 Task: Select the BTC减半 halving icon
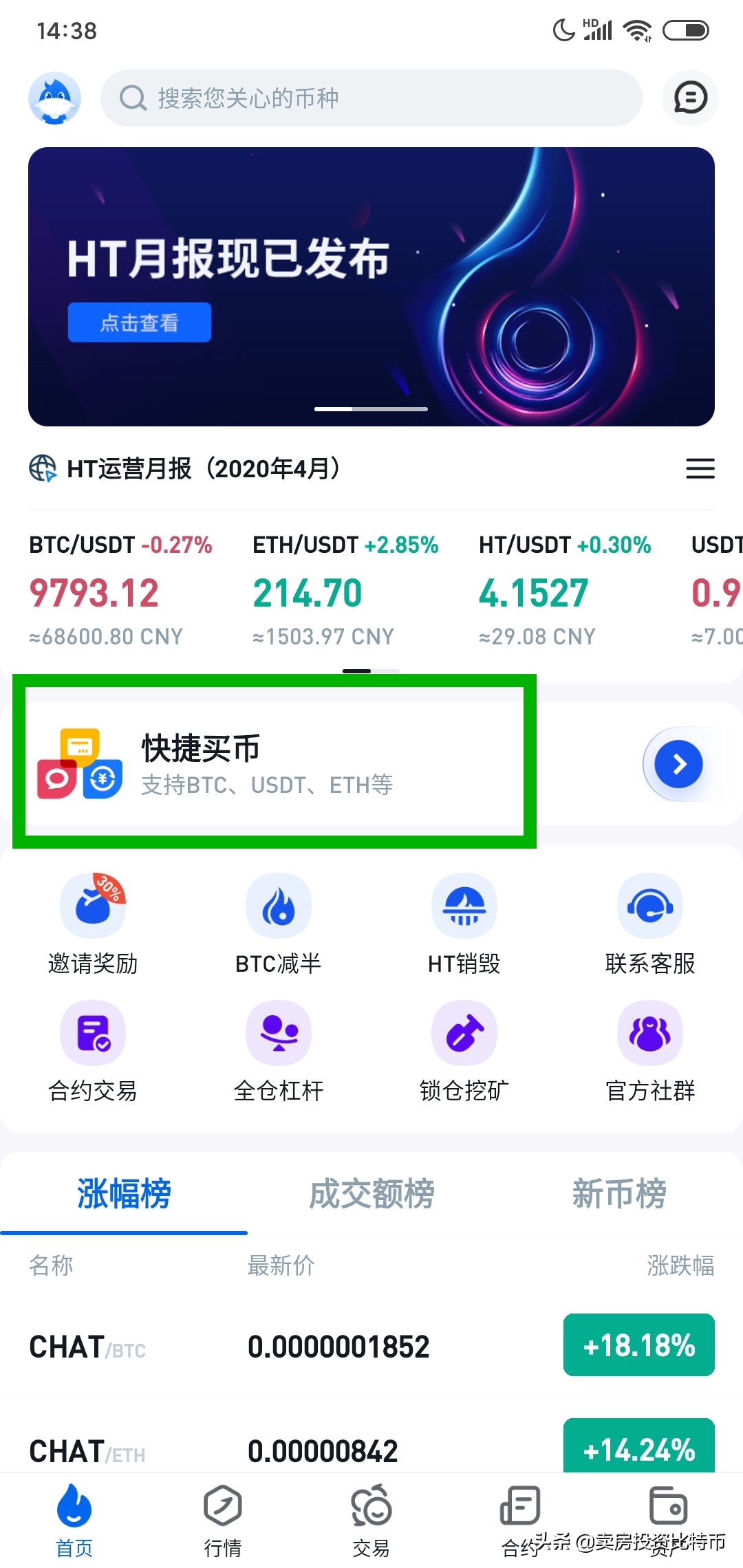pos(279,906)
